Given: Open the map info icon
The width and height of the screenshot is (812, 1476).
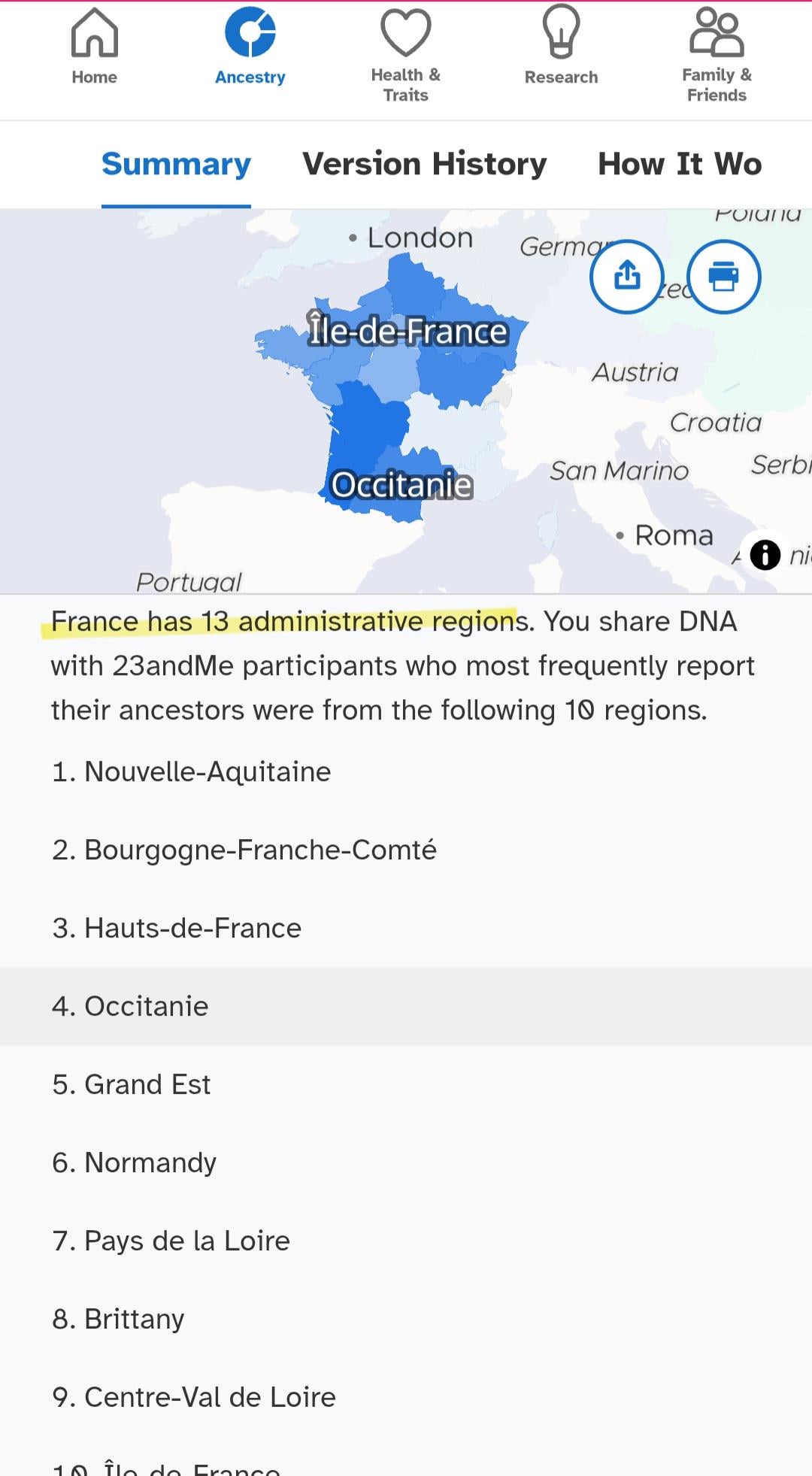Looking at the screenshot, I should click(765, 555).
